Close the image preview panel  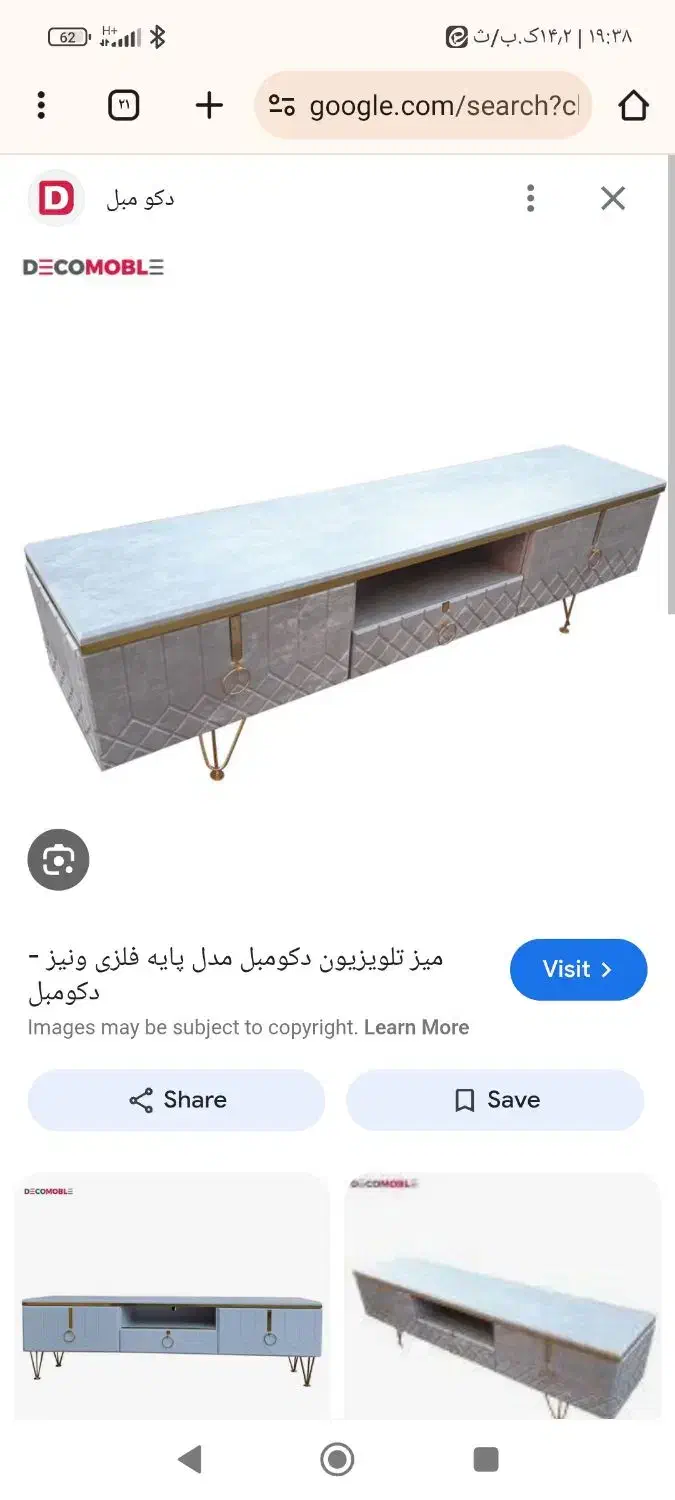[613, 198]
